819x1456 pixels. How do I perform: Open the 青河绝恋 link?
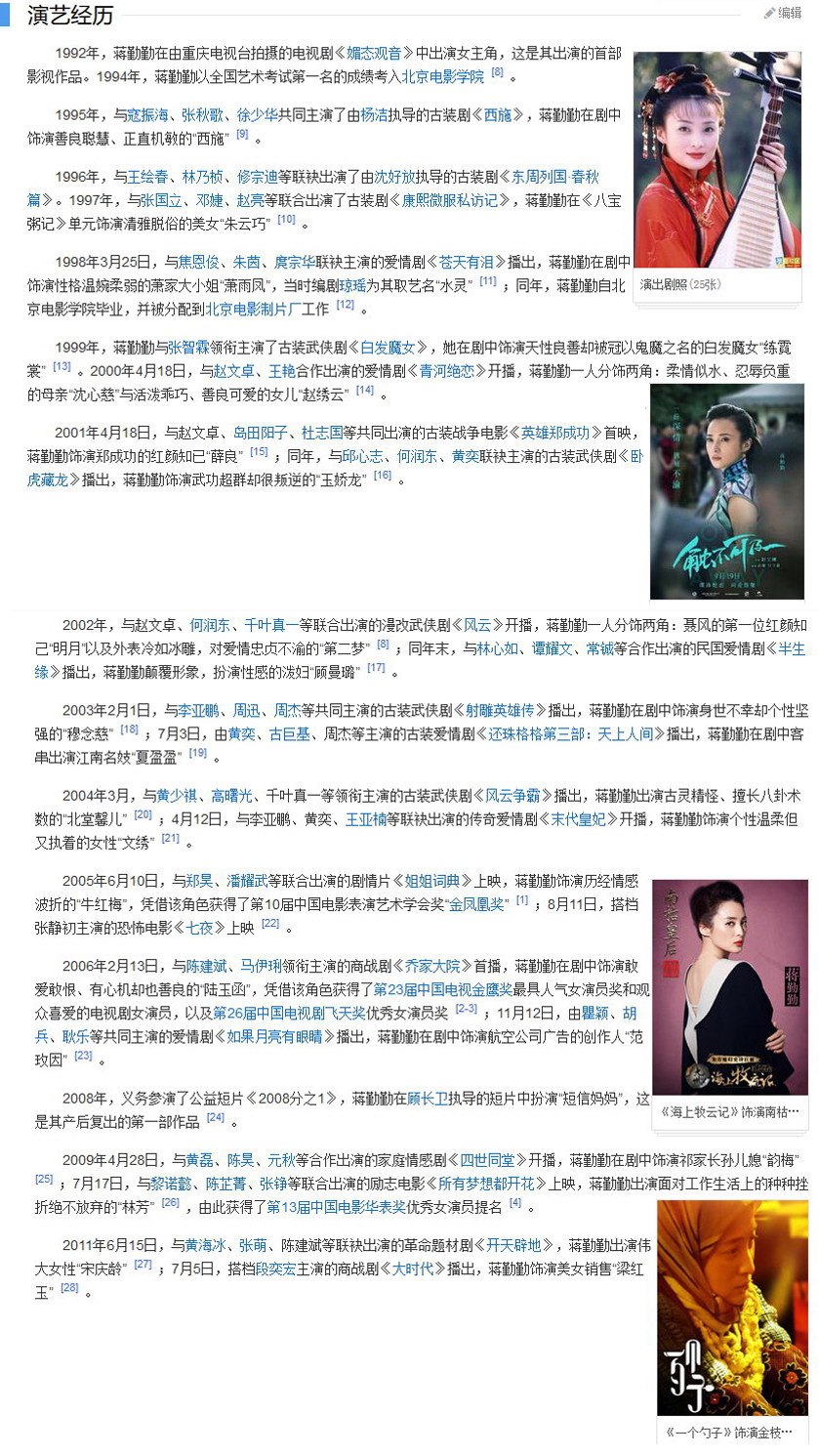[x=447, y=371]
